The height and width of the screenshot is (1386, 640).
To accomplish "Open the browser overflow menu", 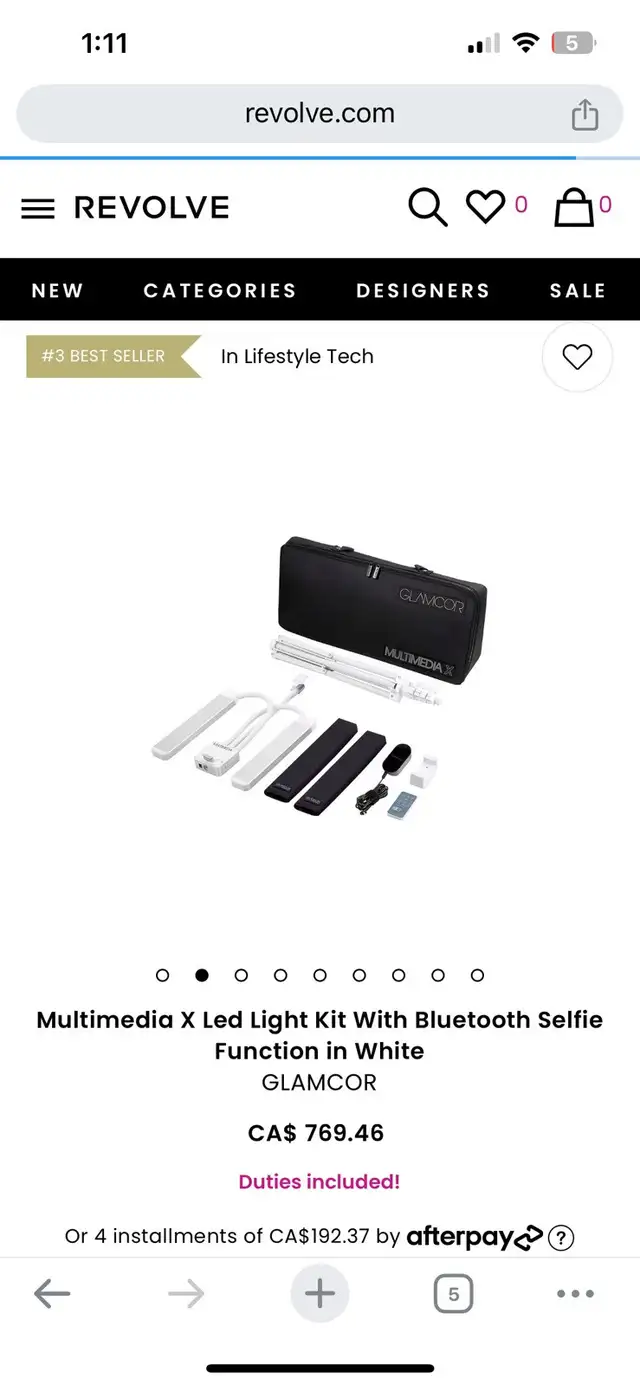I will 575,1294.
